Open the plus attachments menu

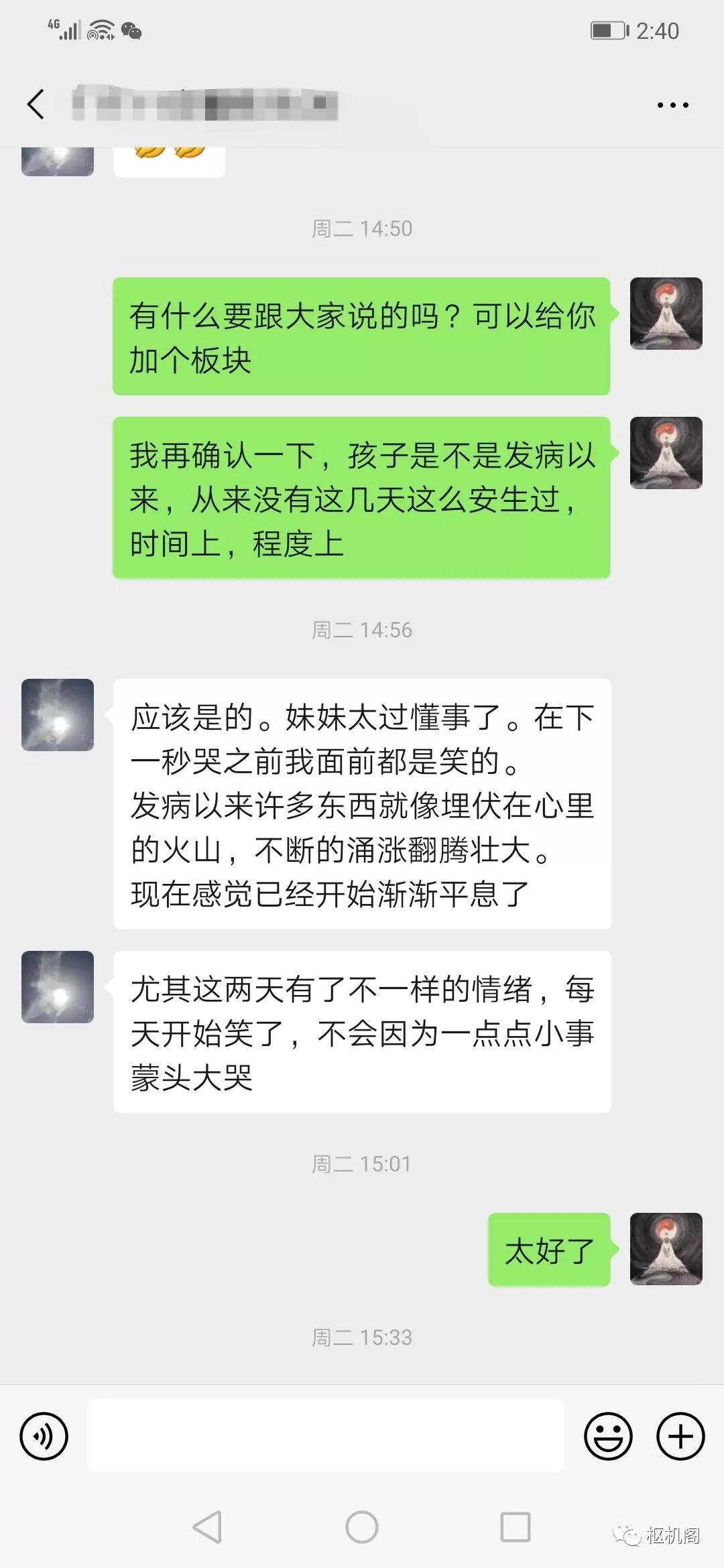point(680,1436)
